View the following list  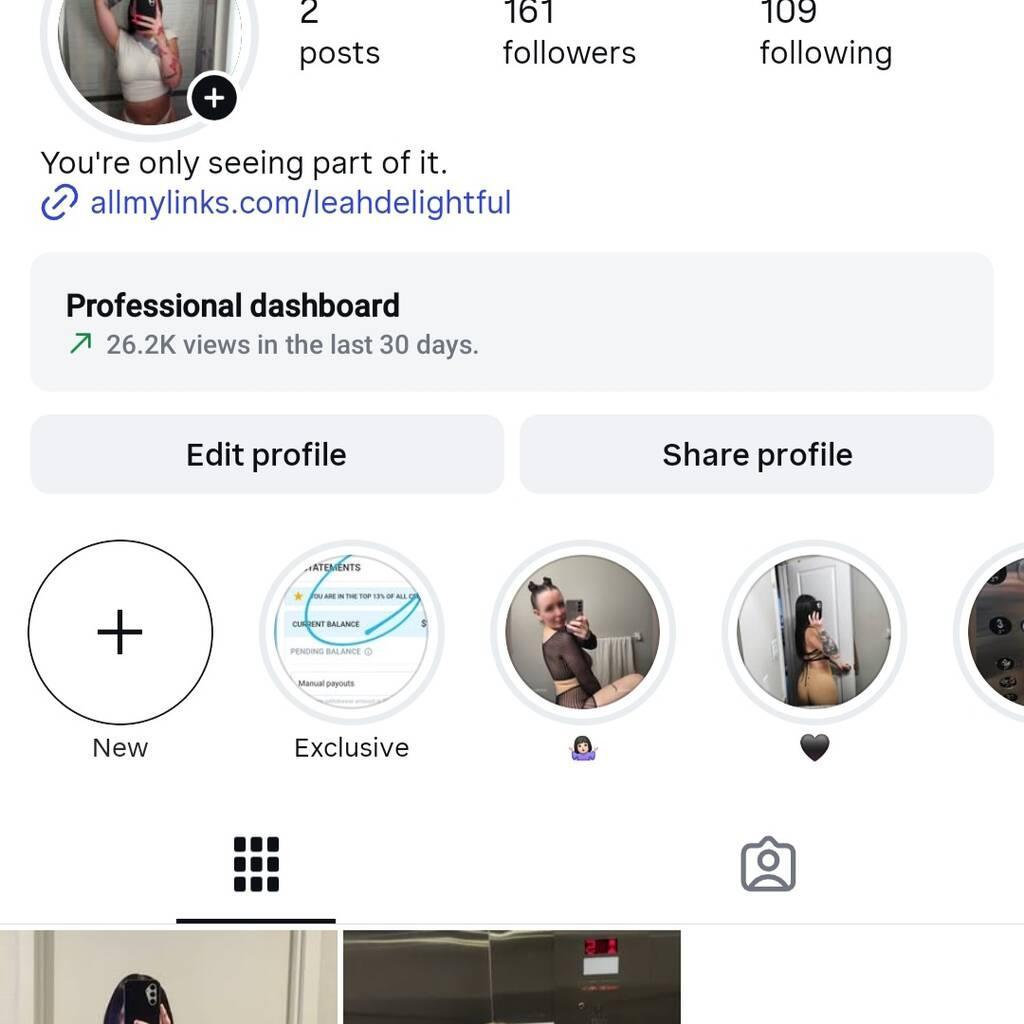coord(825,35)
